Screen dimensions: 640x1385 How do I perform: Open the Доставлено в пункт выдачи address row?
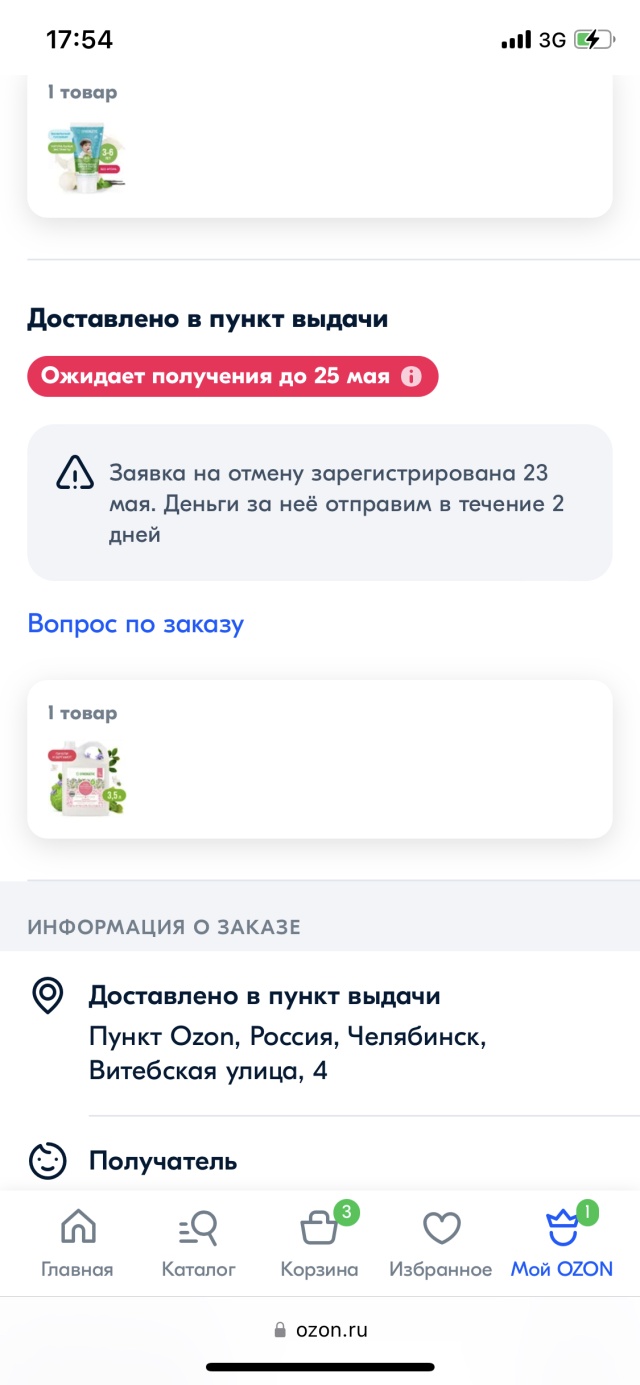(x=320, y=1033)
